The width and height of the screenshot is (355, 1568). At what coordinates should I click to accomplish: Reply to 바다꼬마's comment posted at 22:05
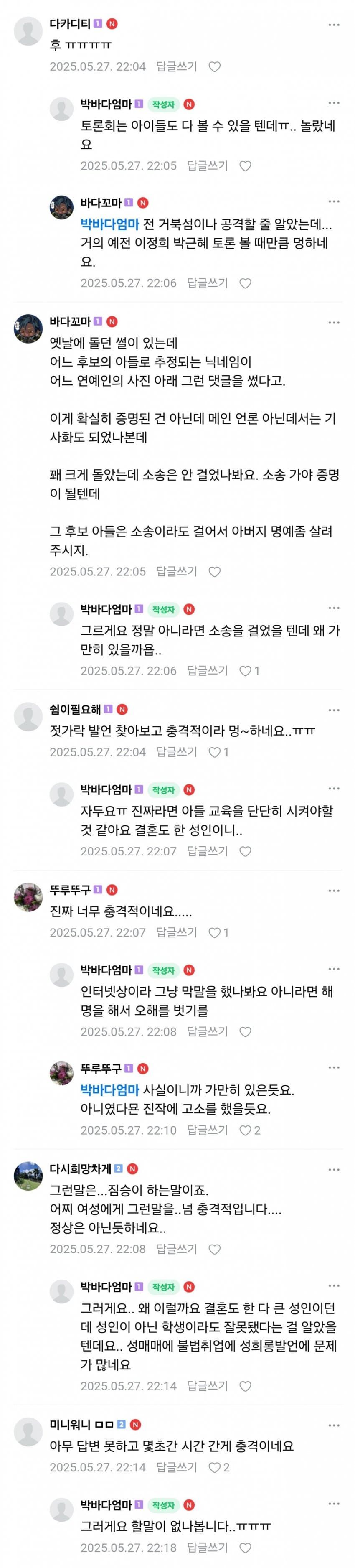pos(176,572)
